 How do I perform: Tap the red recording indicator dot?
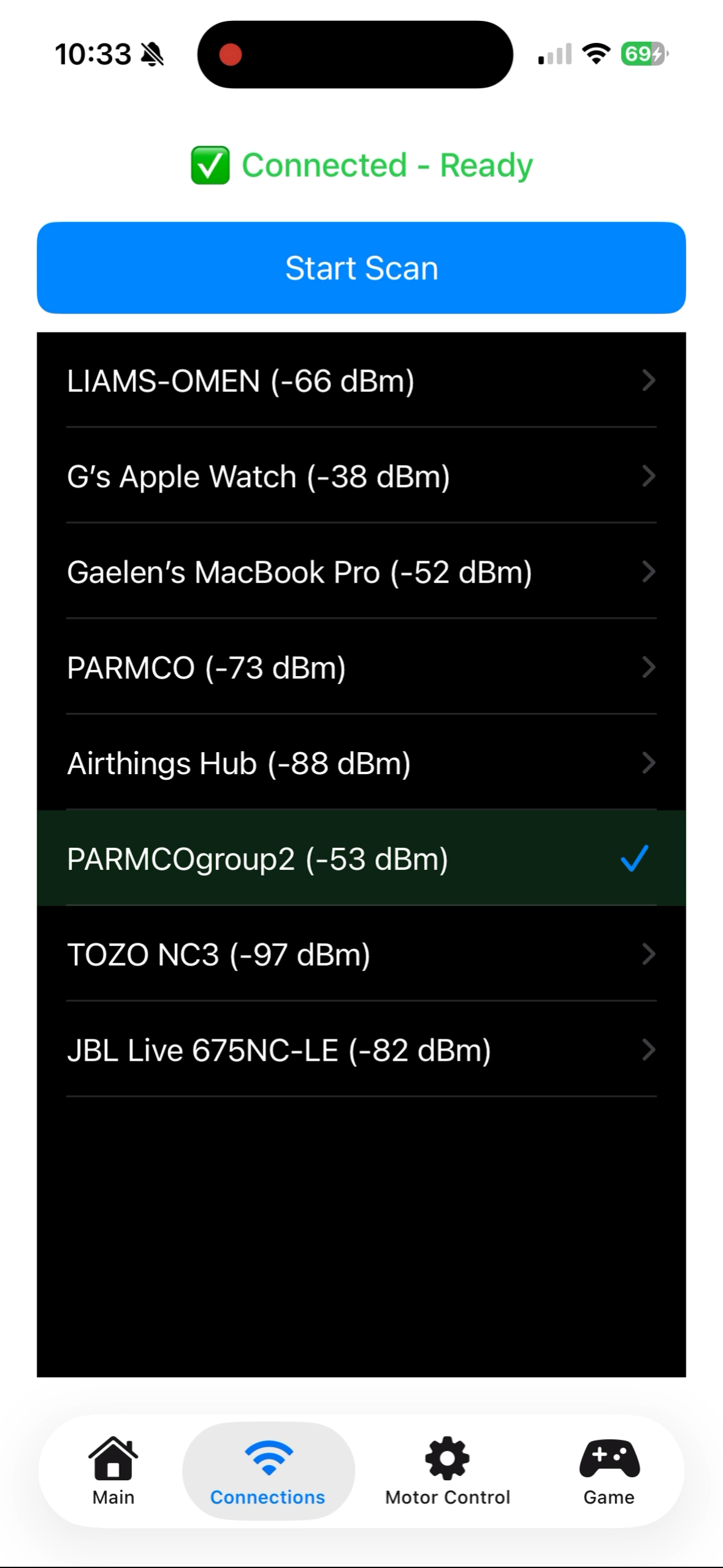pyautogui.click(x=230, y=54)
